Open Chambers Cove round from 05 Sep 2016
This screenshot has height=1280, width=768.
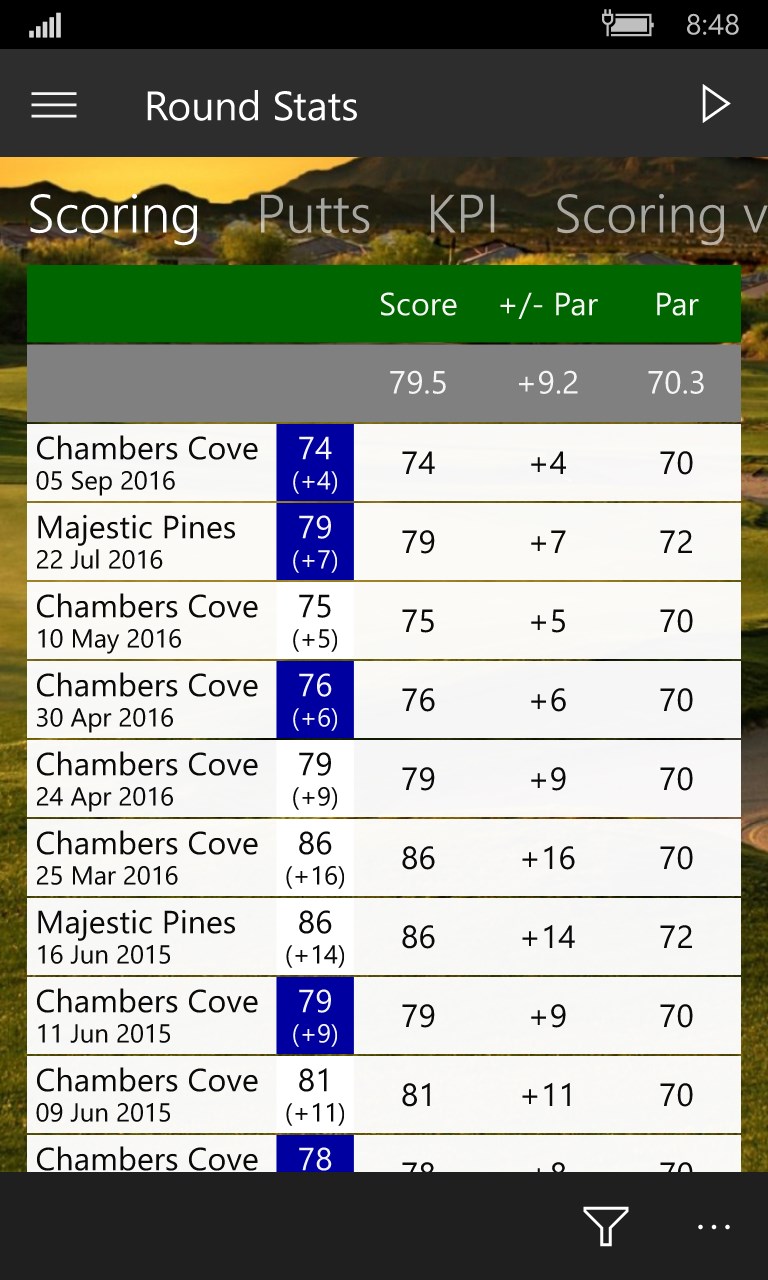point(148,463)
